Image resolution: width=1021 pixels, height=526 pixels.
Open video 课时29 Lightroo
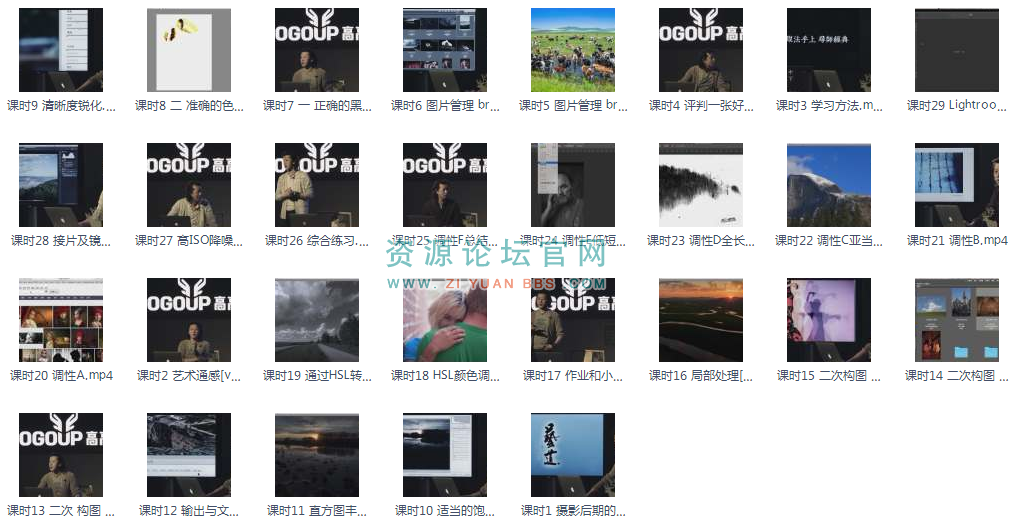[957, 50]
